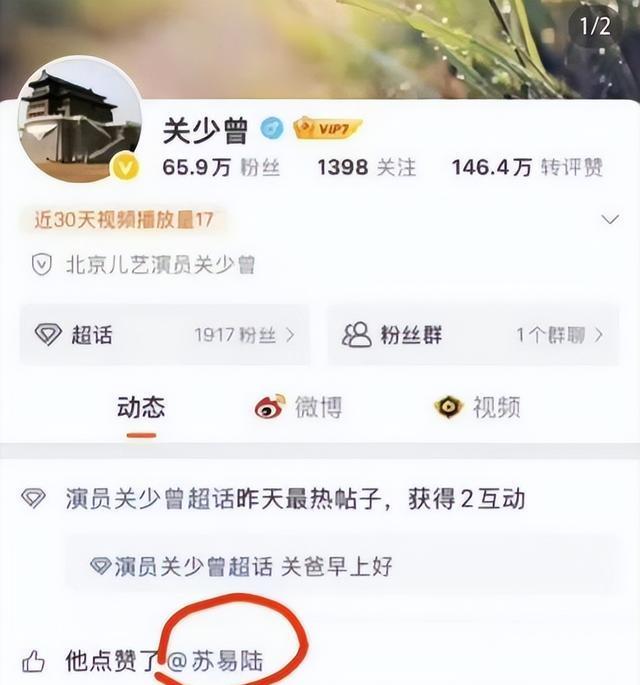Image resolution: width=640 pixels, height=685 pixels.
Task: Switch to the 微博 tab
Action: pyautogui.click(x=298, y=407)
